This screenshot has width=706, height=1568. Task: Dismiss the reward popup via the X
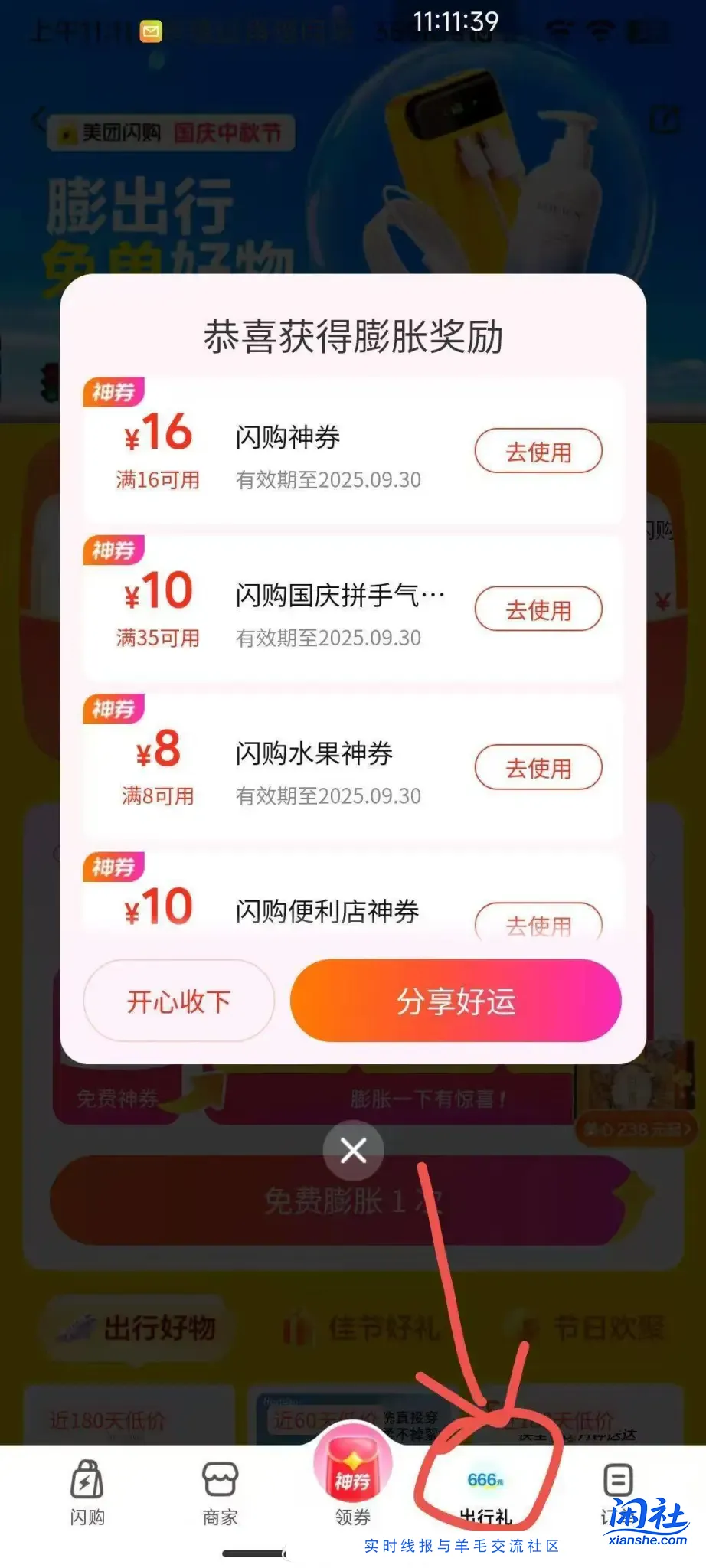[353, 1151]
